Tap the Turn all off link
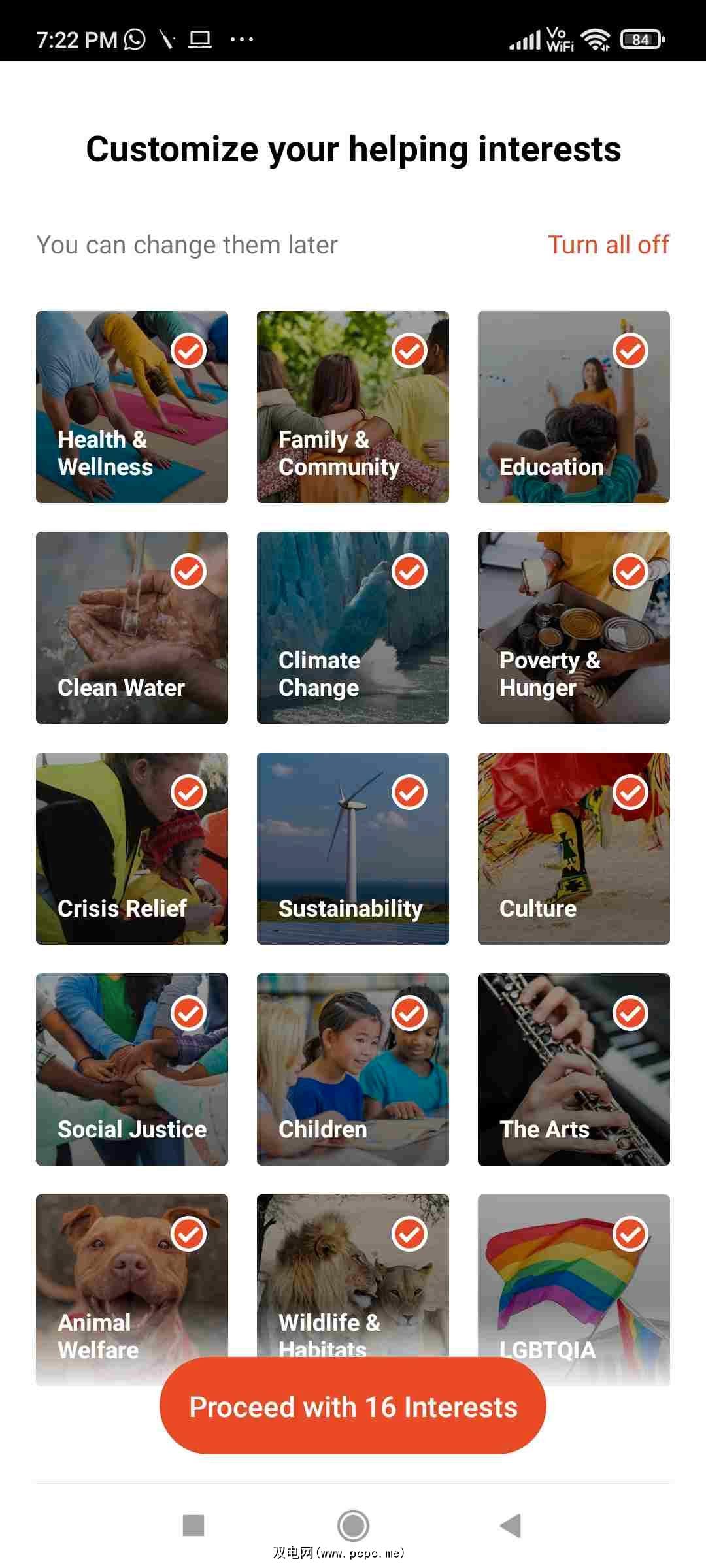The width and height of the screenshot is (706, 1568). point(608,245)
